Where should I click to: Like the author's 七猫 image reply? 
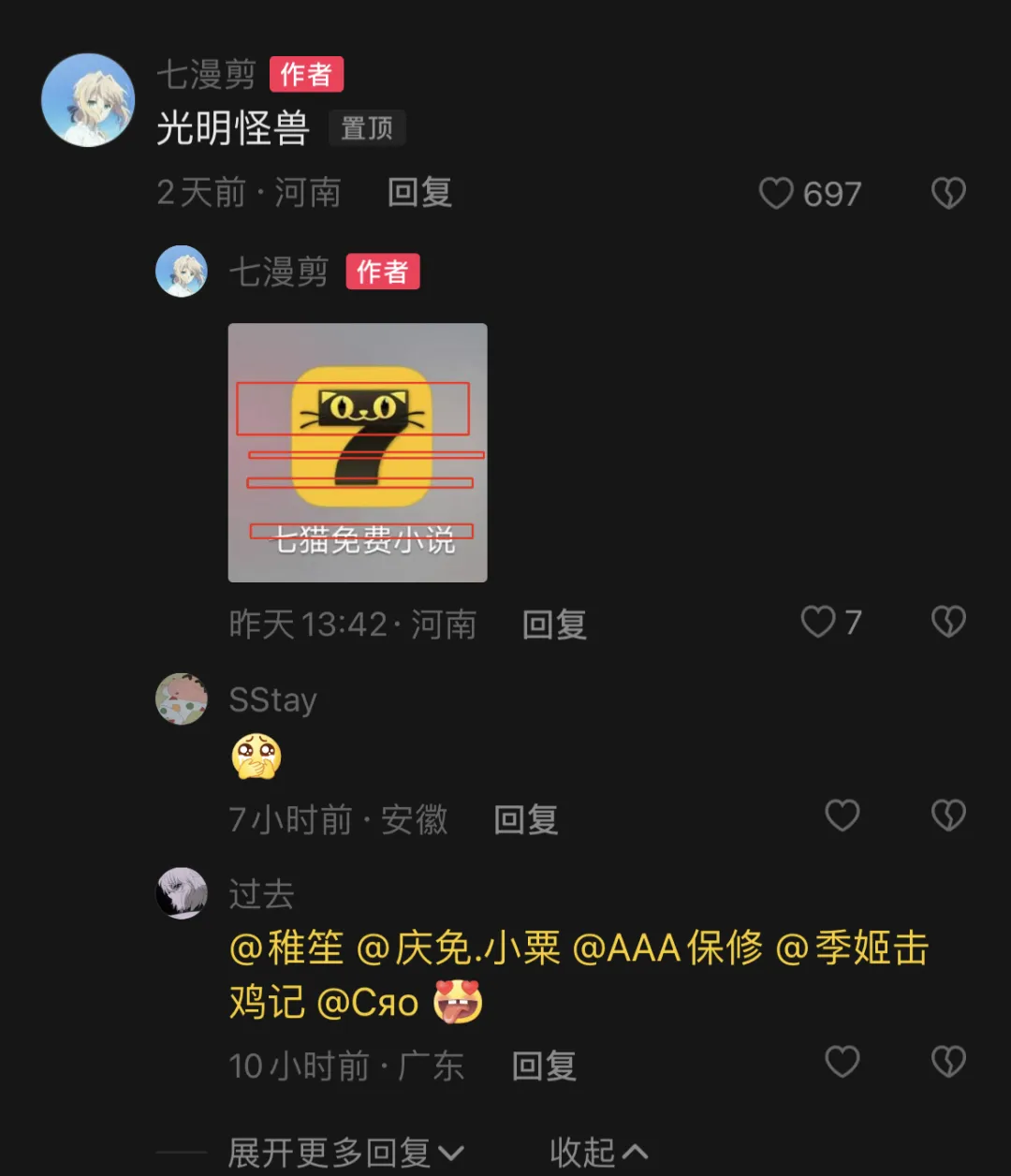click(819, 623)
